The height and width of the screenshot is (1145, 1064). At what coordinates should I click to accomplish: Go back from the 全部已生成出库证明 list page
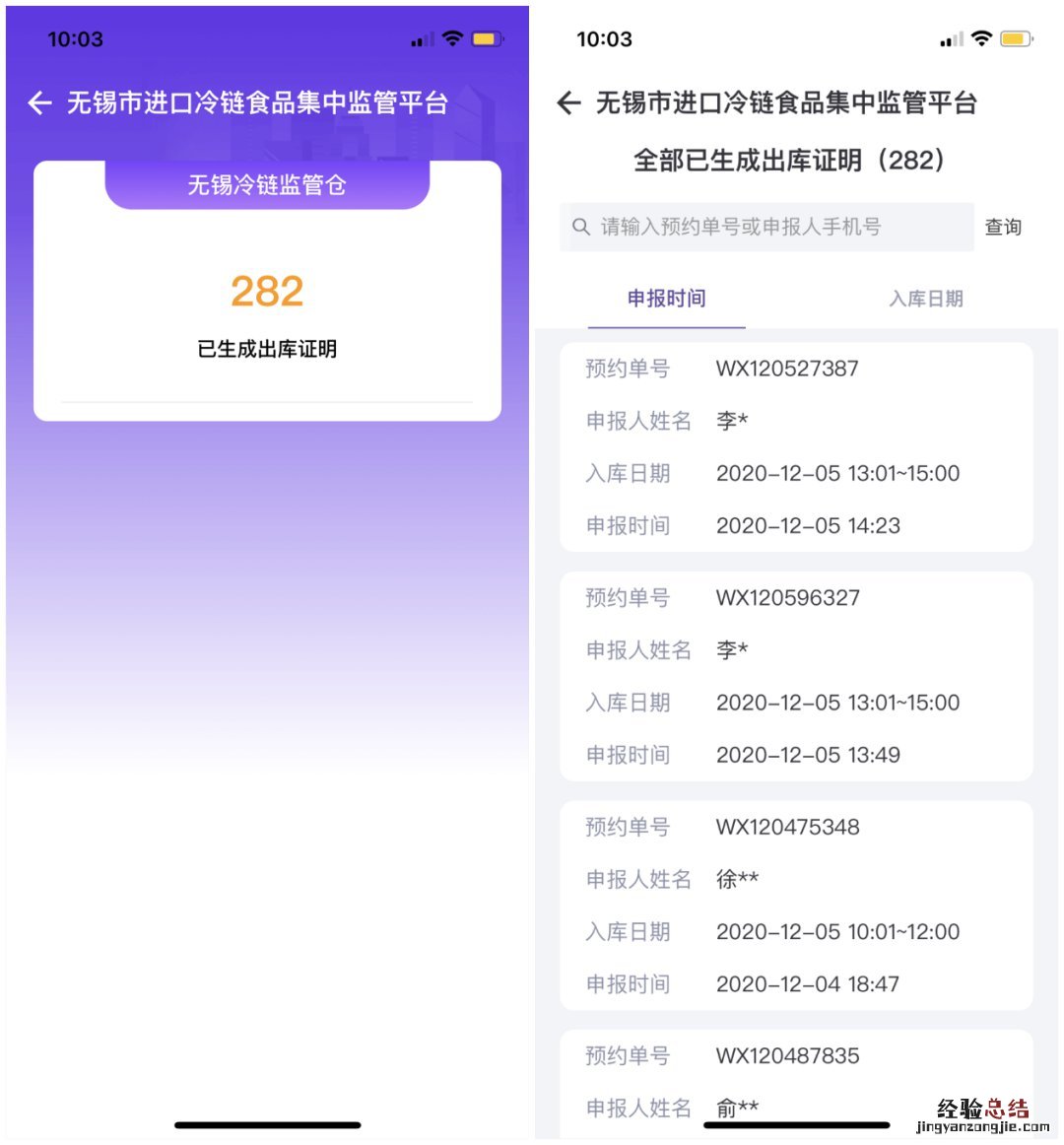568,102
